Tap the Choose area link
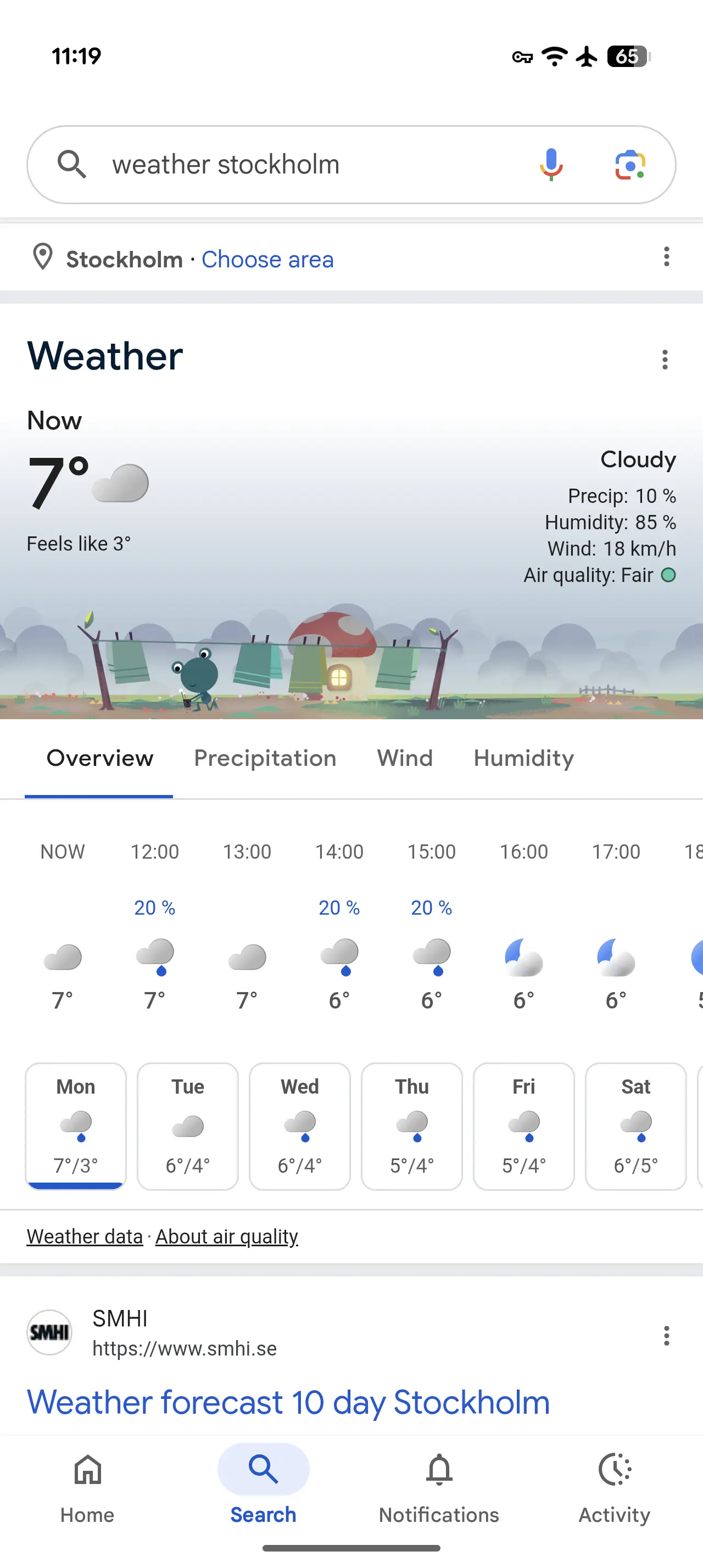 click(x=267, y=259)
